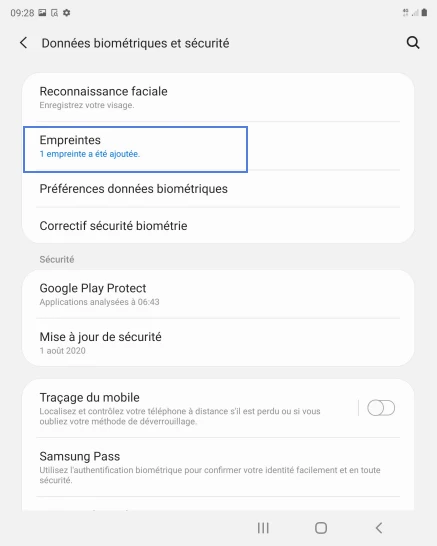Tap the system home button
Screen dimensions: 437x546
[321, 528]
